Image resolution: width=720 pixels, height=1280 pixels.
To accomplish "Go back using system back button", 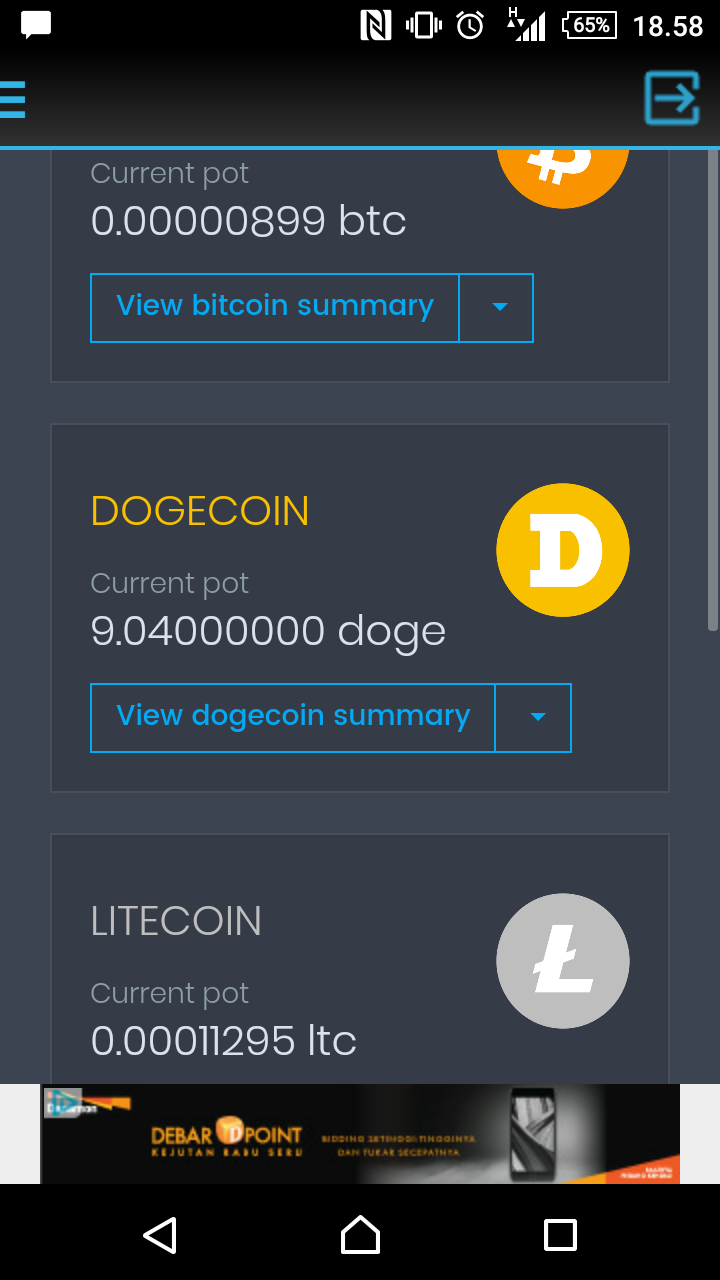I will pyautogui.click(x=160, y=1235).
